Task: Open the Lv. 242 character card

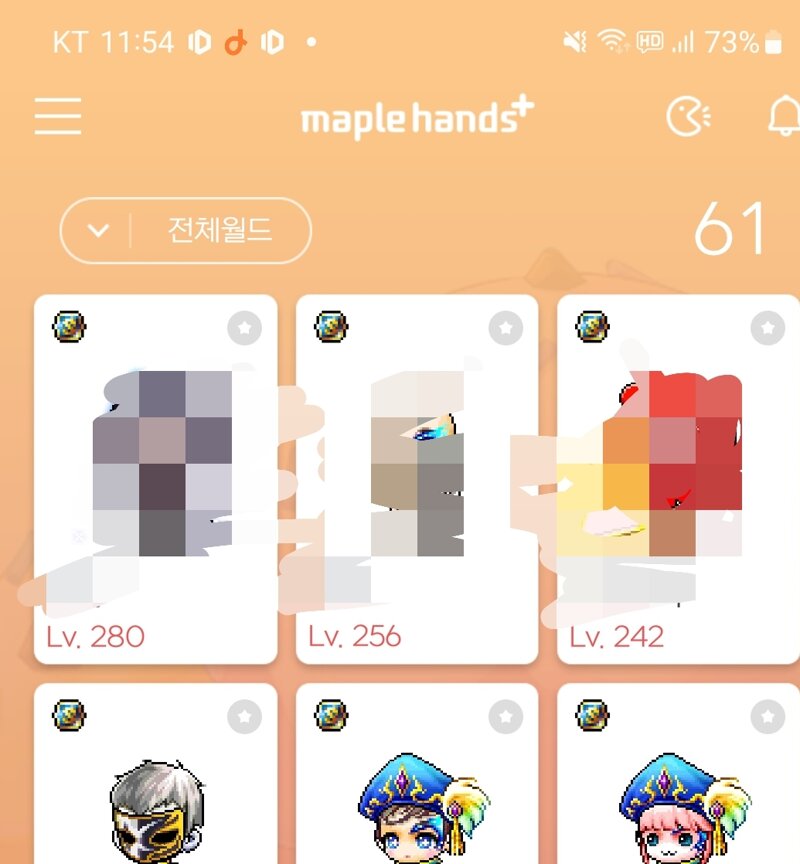Action: tap(678, 480)
